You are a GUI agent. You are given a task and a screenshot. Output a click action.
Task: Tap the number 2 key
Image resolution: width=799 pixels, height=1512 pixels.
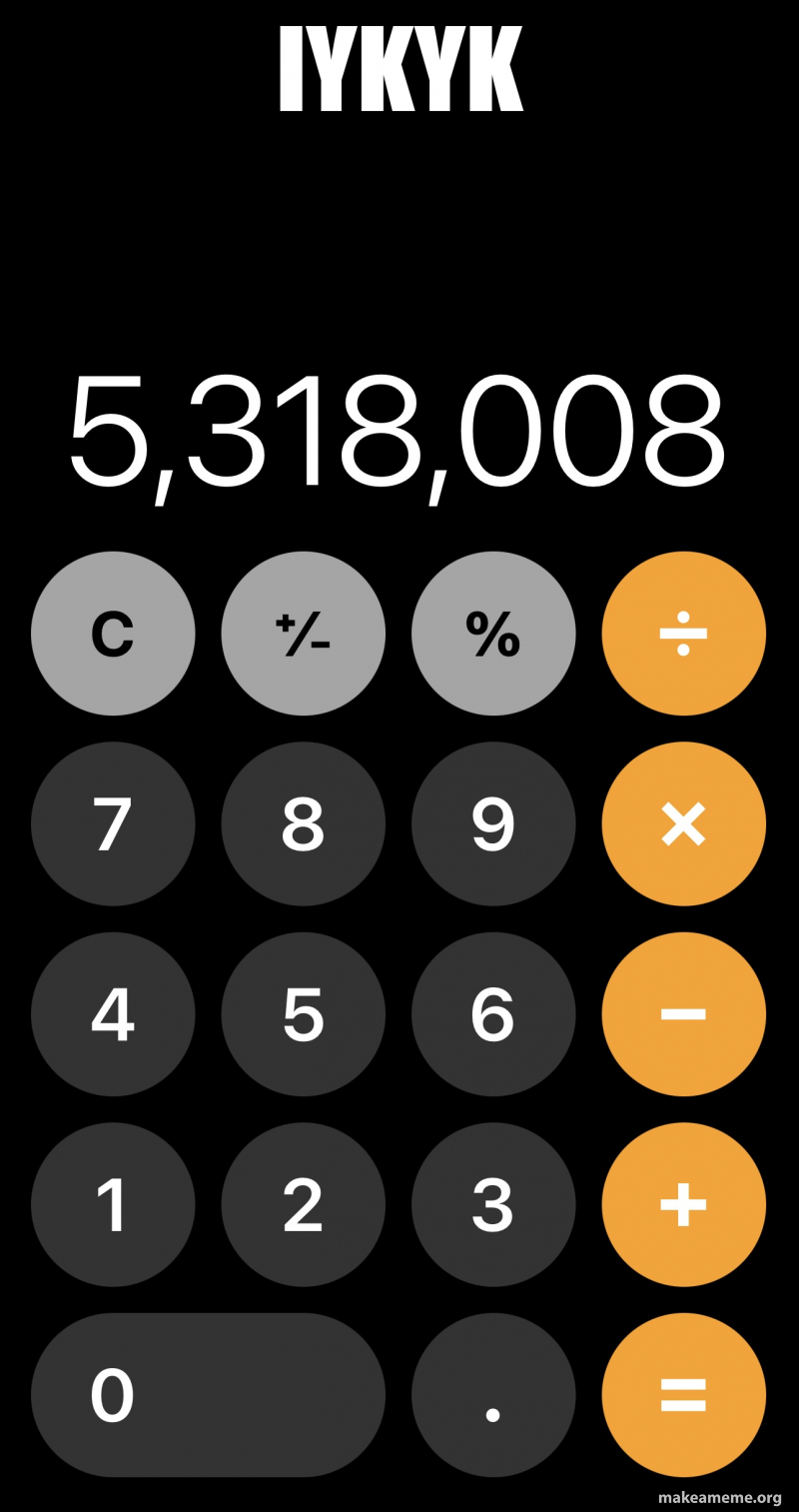point(304,1204)
